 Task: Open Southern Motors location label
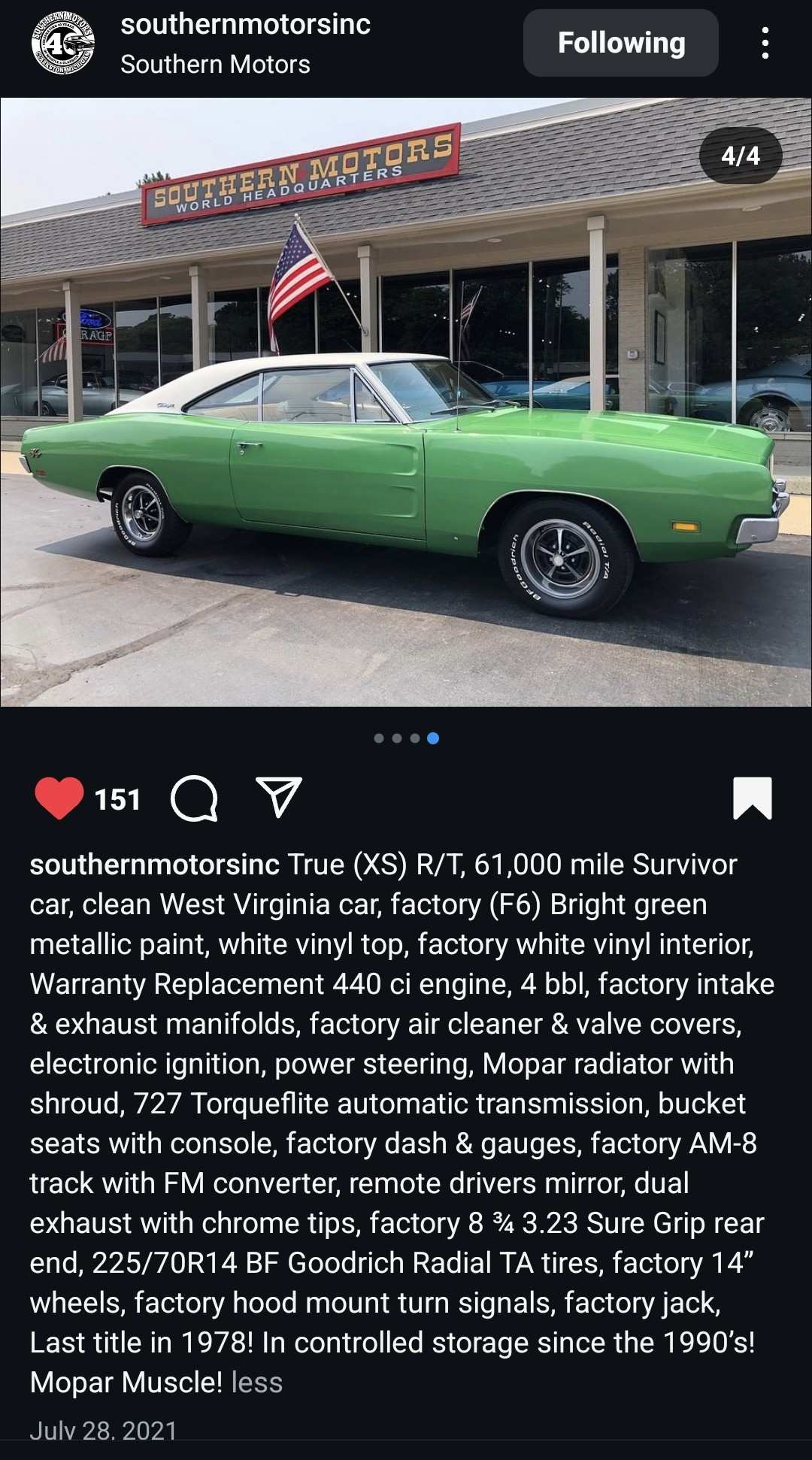(x=215, y=65)
